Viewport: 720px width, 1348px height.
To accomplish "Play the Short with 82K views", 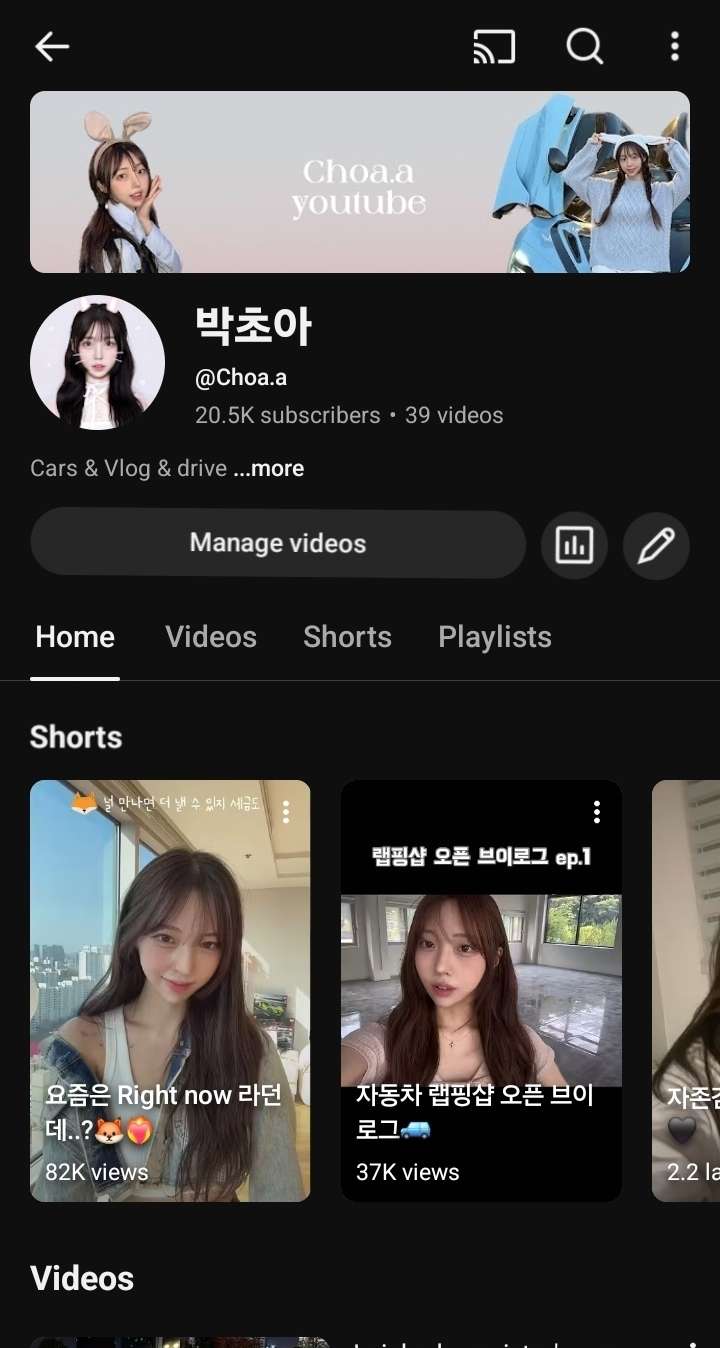I will point(170,990).
